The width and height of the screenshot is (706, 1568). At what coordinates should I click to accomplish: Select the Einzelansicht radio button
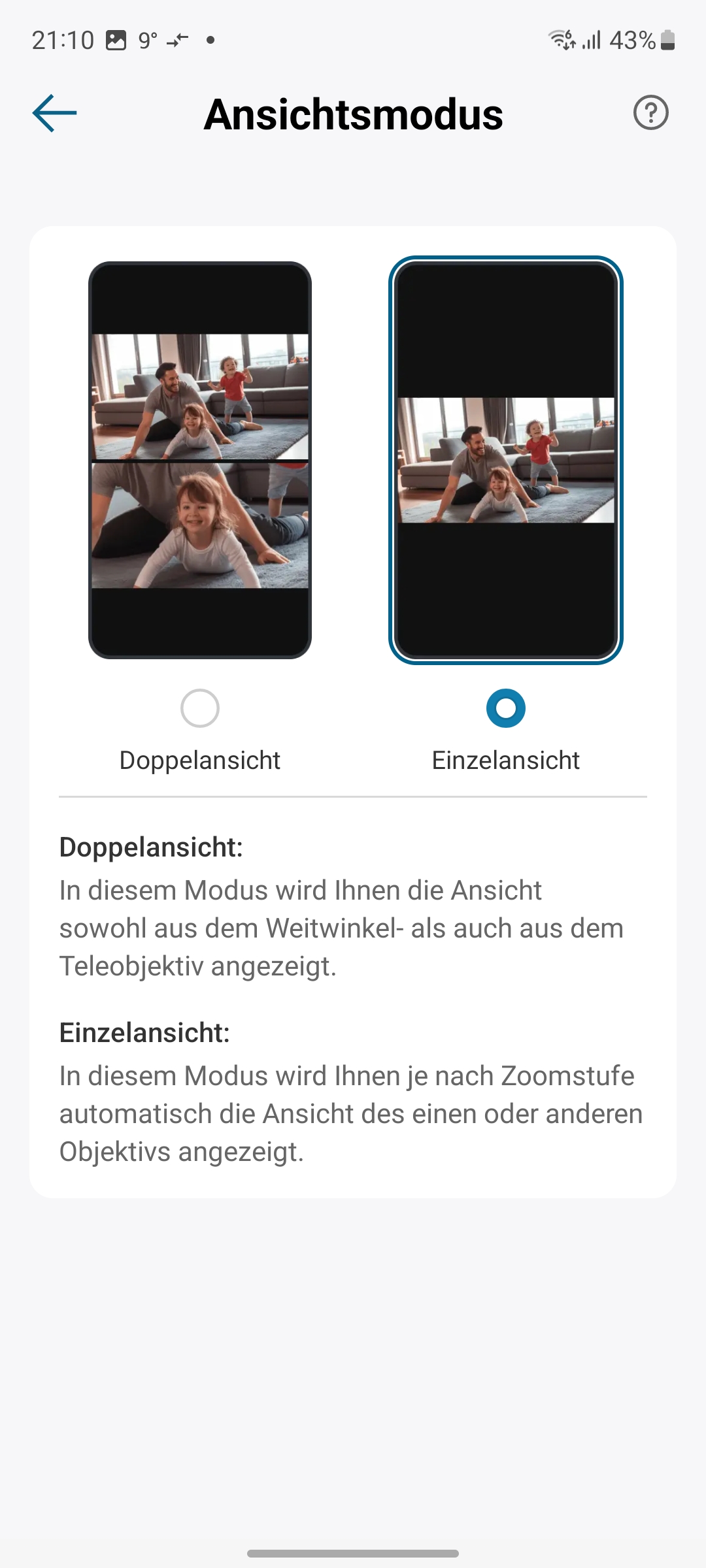click(x=506, y=708)
